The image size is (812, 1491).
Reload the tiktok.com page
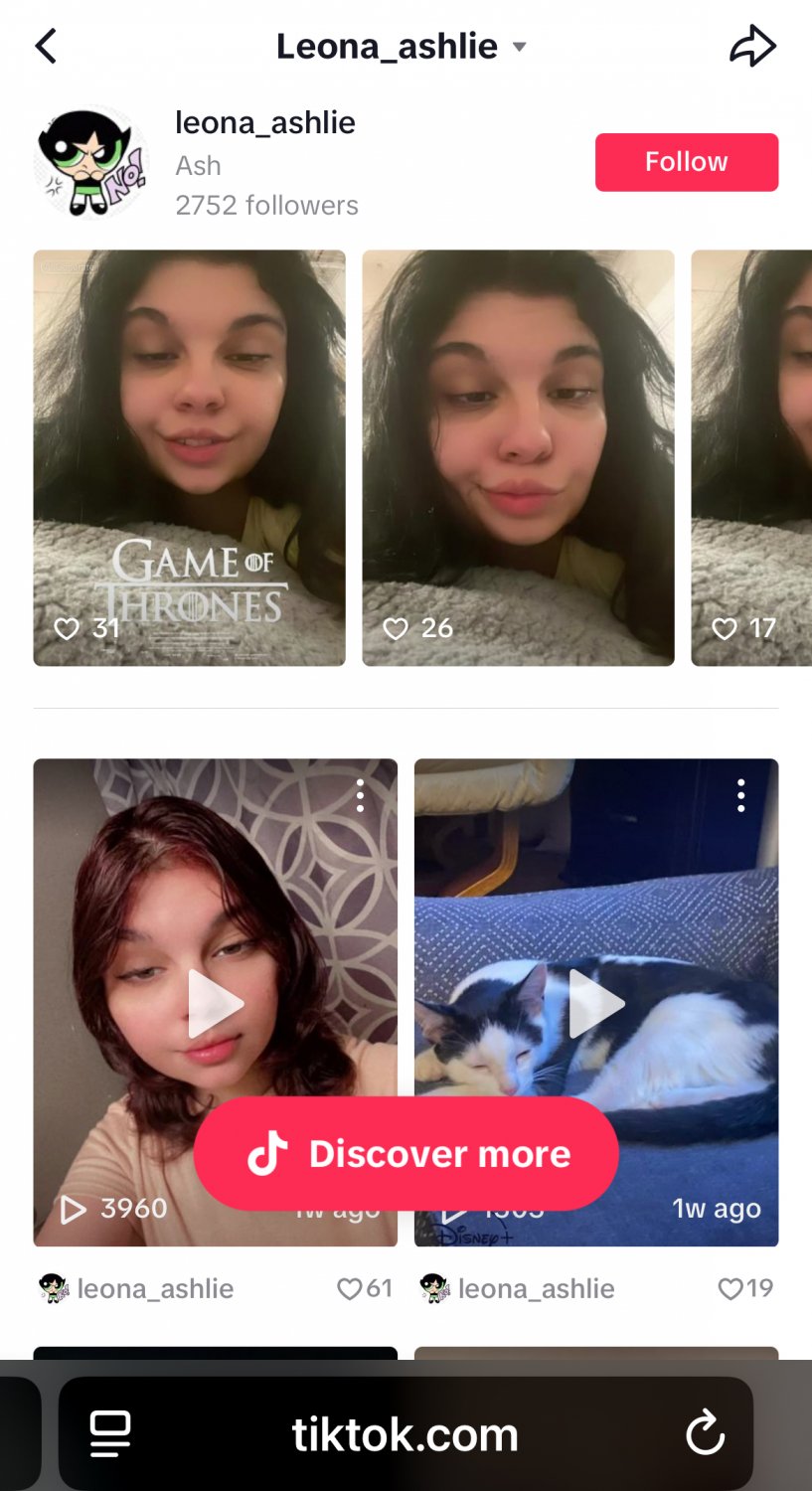(705, 1433)
